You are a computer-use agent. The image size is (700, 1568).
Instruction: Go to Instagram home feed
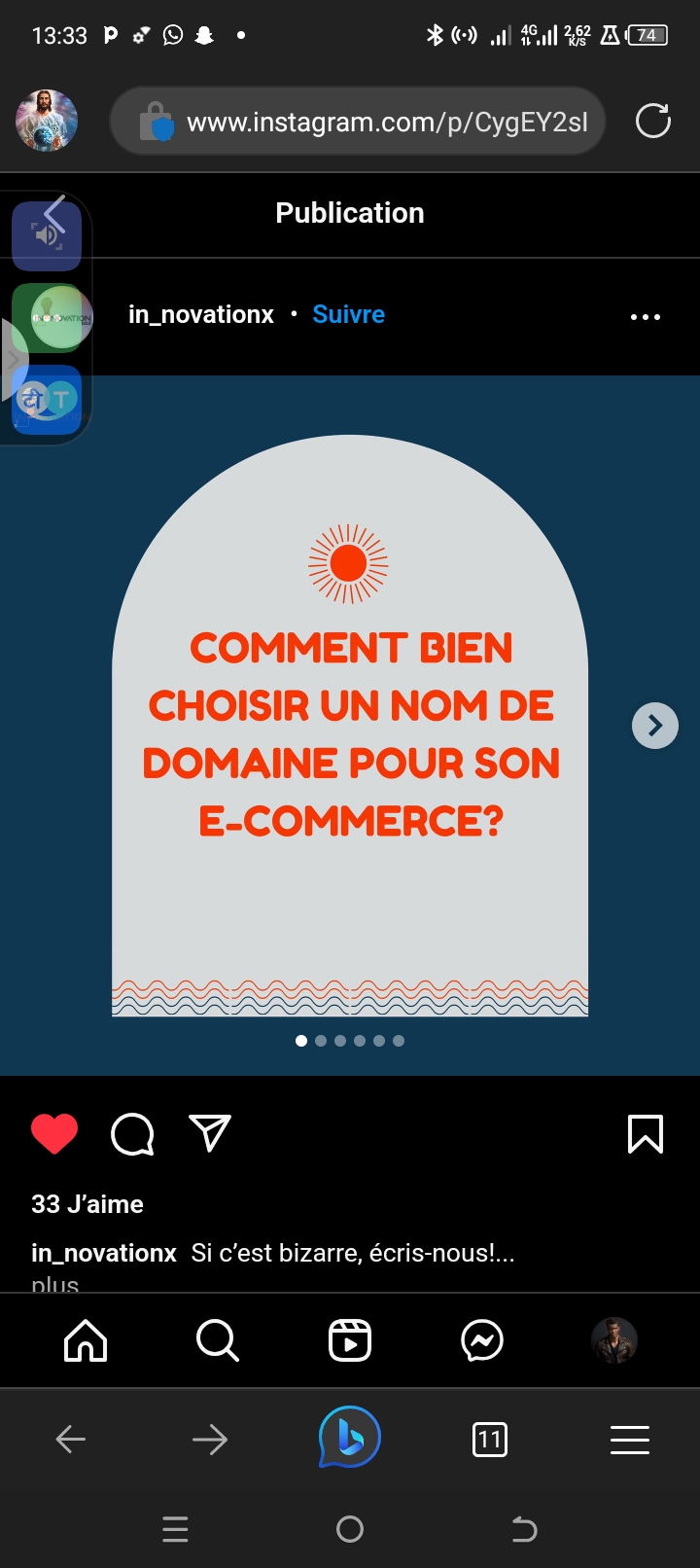point(86,1340)
